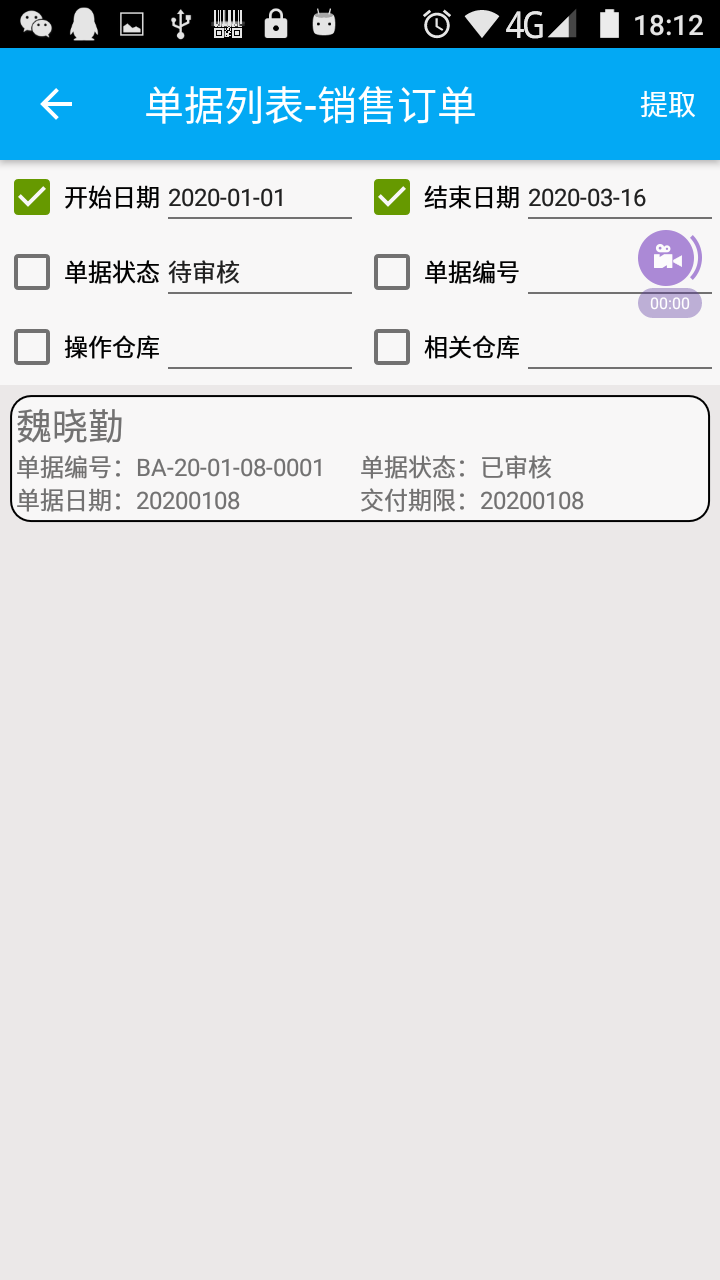
Task: Tap the purple screen recorder bubble
Action: (666, 259)
